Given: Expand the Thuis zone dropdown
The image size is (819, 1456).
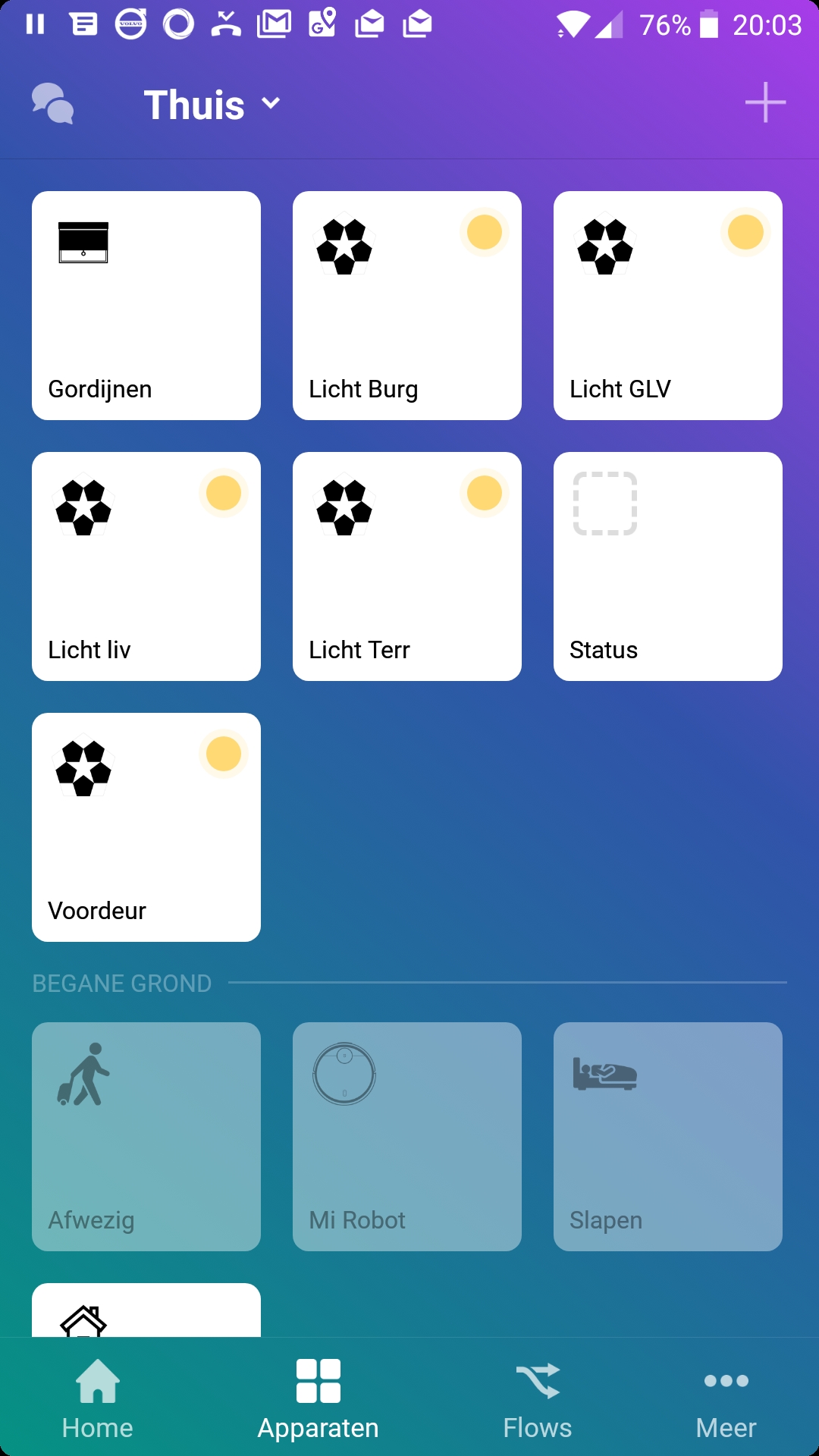Looking at the screenshot, I should tap(212, 104).
